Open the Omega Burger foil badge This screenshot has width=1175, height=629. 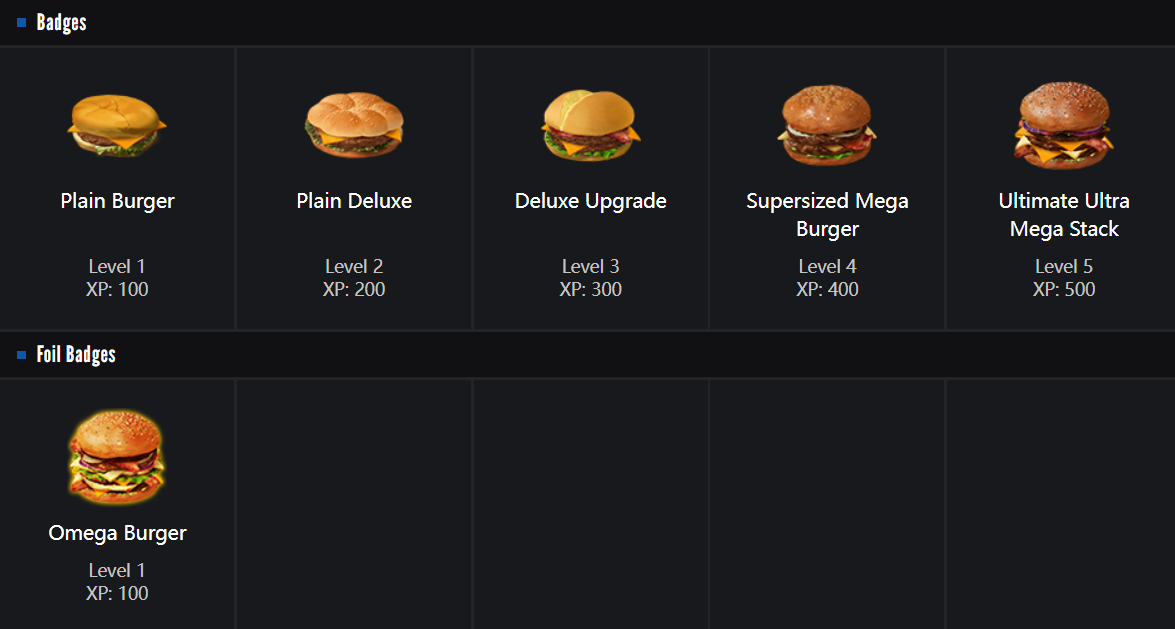(117, 457)
